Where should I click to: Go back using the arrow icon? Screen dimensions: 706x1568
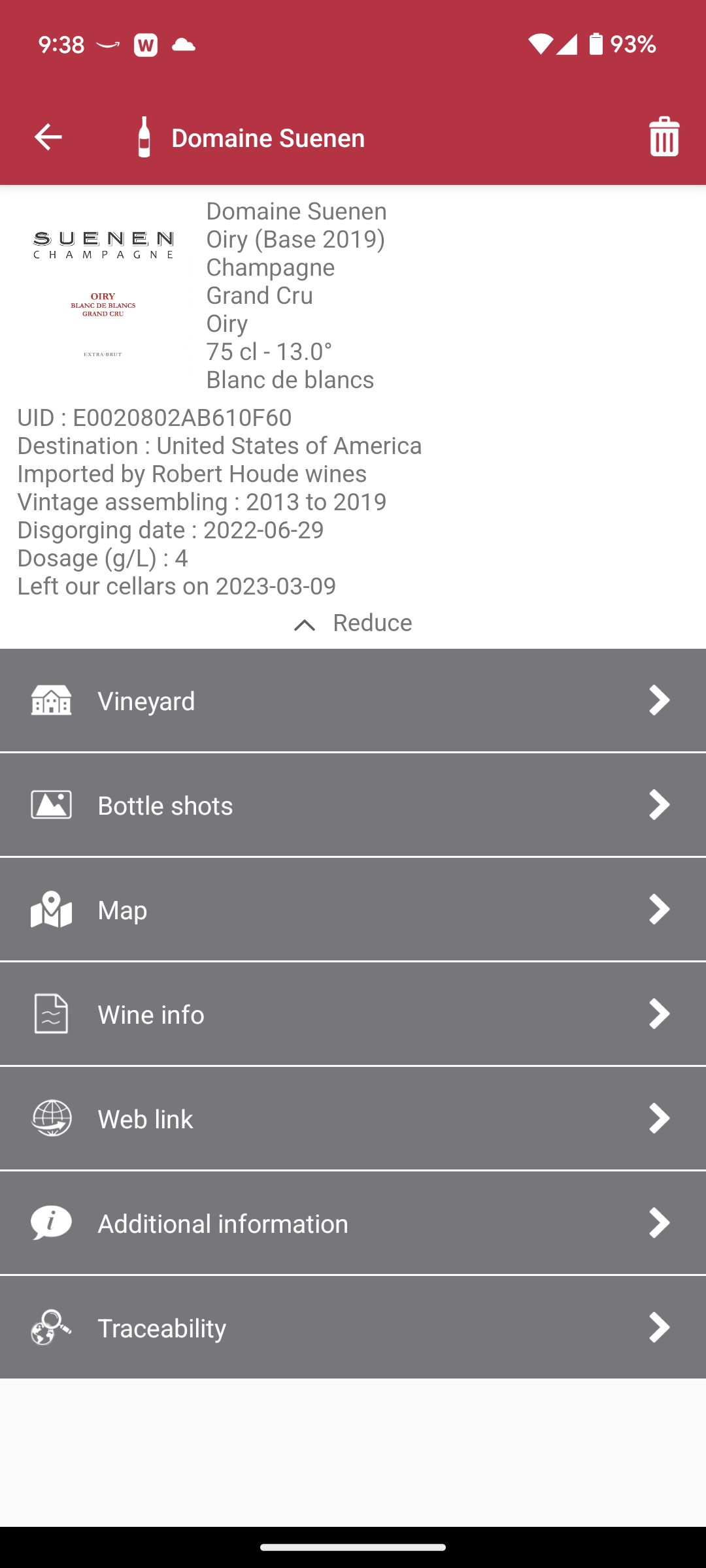(48, 137)
